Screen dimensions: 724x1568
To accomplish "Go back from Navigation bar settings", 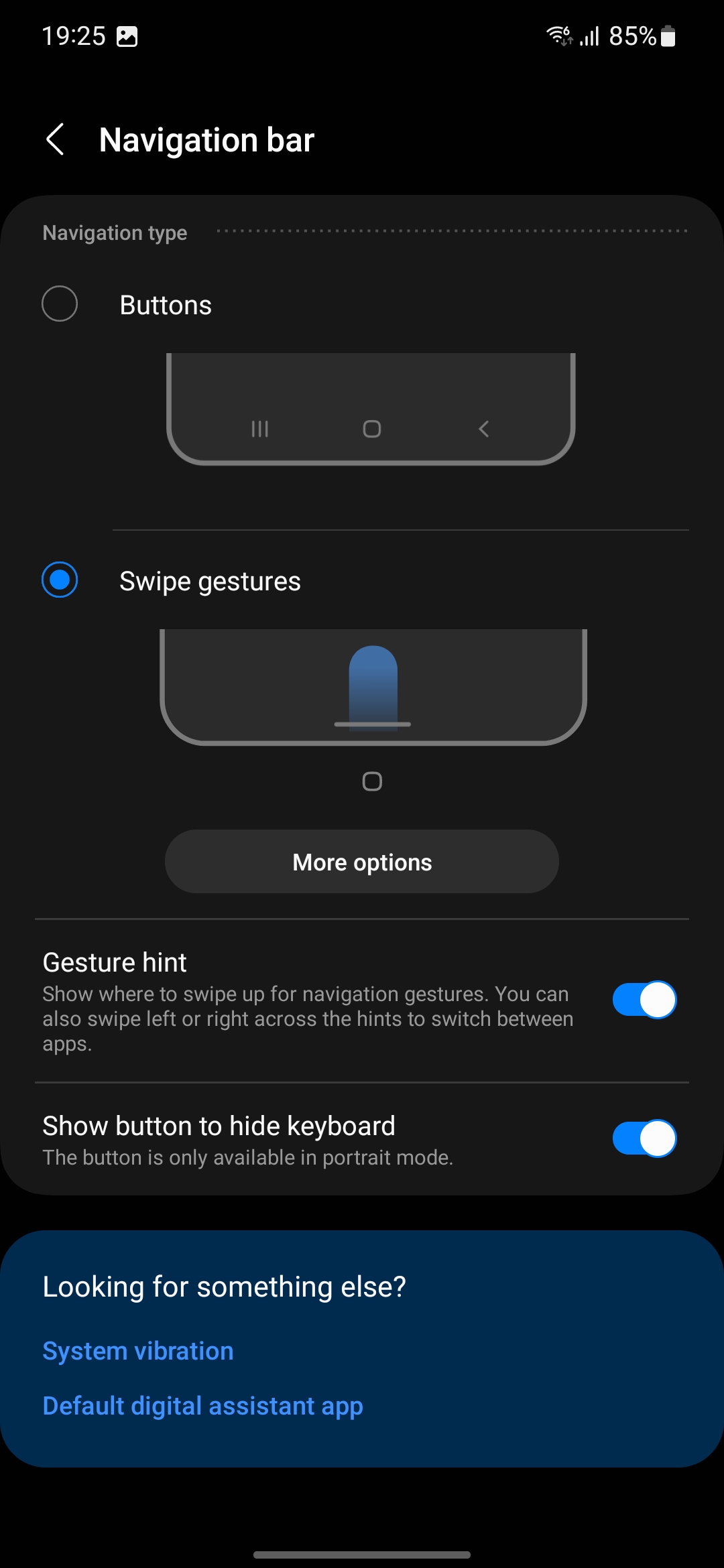I will (56, 139).
